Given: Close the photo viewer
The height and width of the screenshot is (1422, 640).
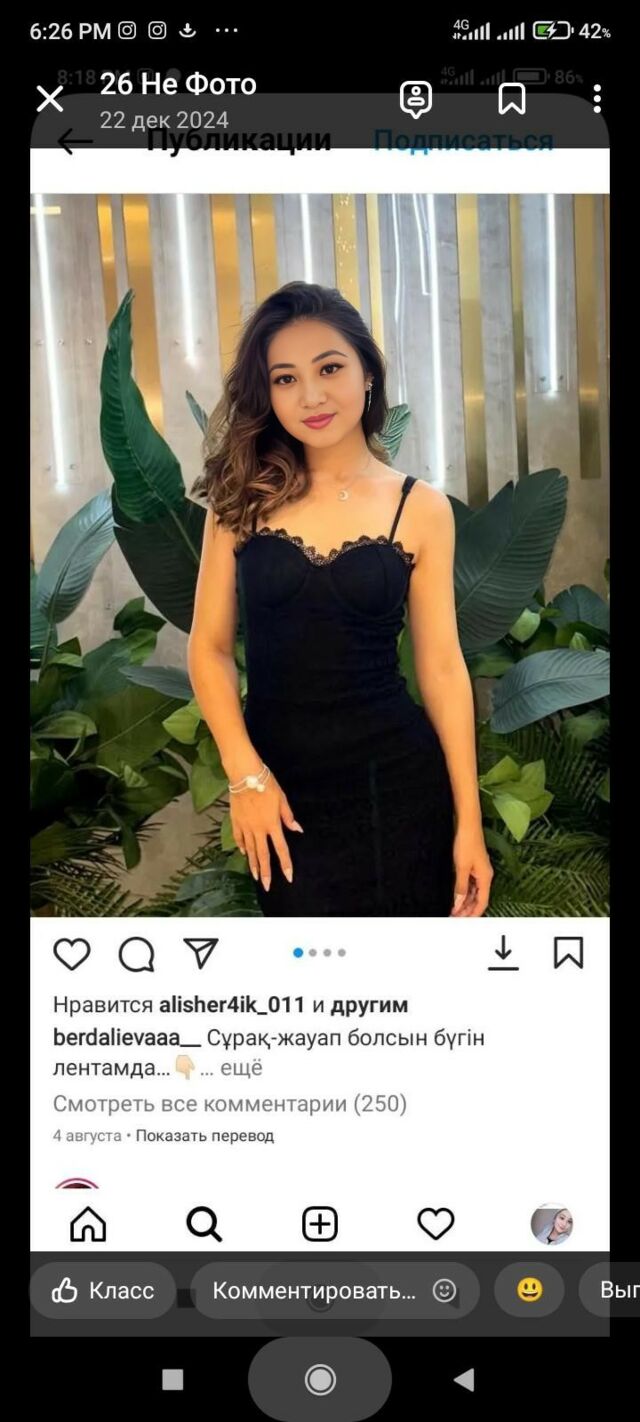Looking at the screenshot, I should coord(49,98).
